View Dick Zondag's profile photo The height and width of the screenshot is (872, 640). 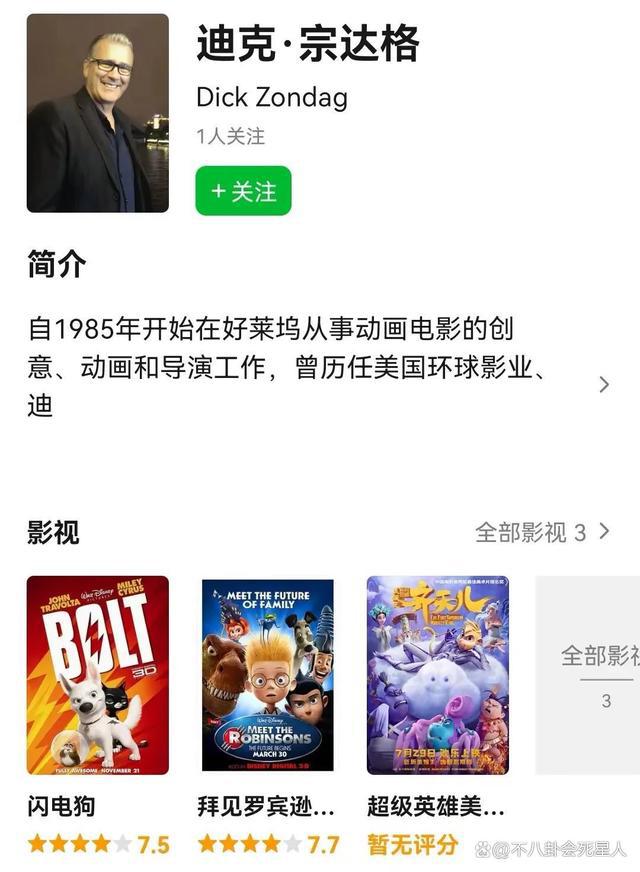[x=98, y=112]
